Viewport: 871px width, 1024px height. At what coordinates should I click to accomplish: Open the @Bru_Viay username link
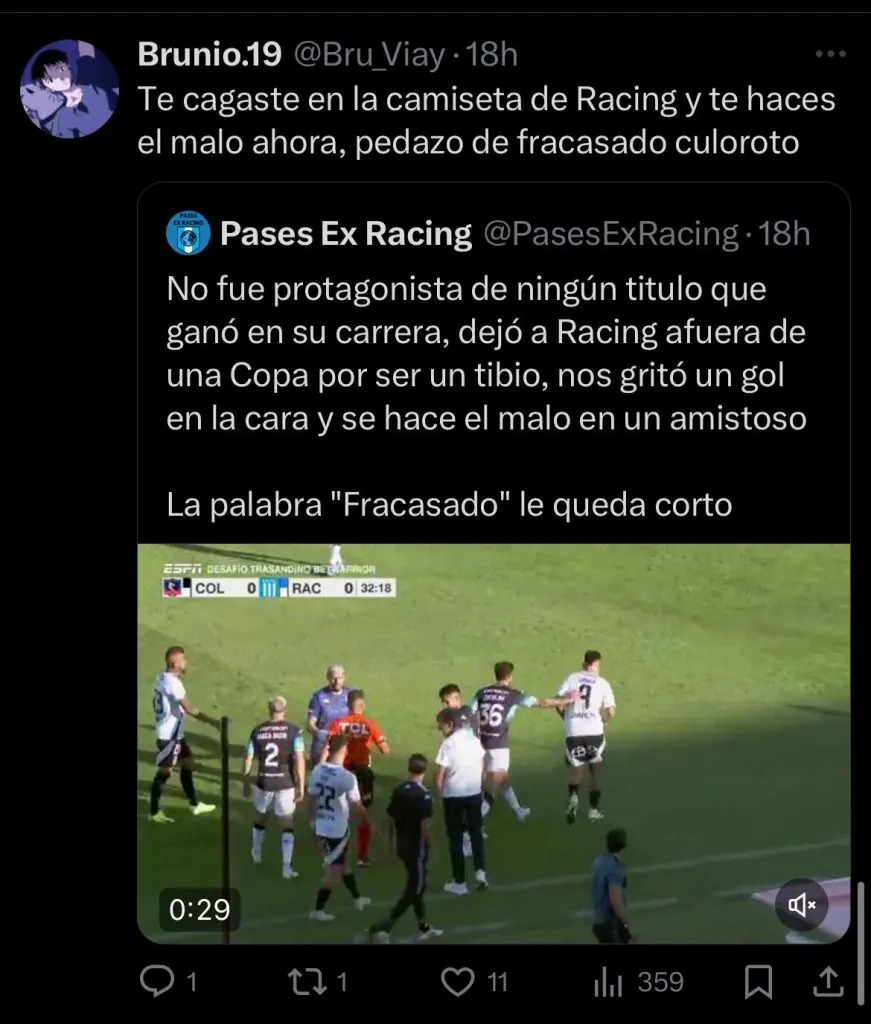368,55
